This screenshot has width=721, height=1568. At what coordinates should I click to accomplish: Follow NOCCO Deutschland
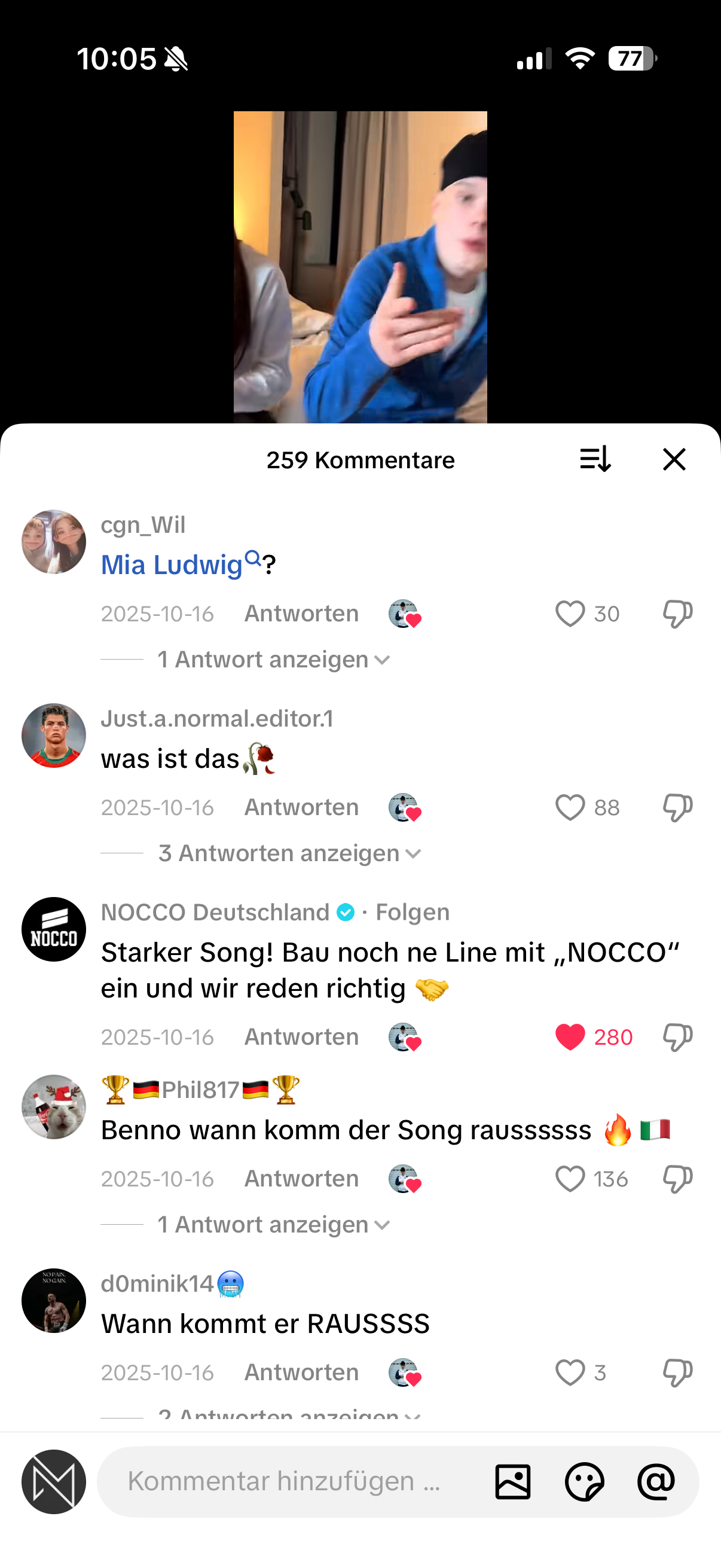412,913
